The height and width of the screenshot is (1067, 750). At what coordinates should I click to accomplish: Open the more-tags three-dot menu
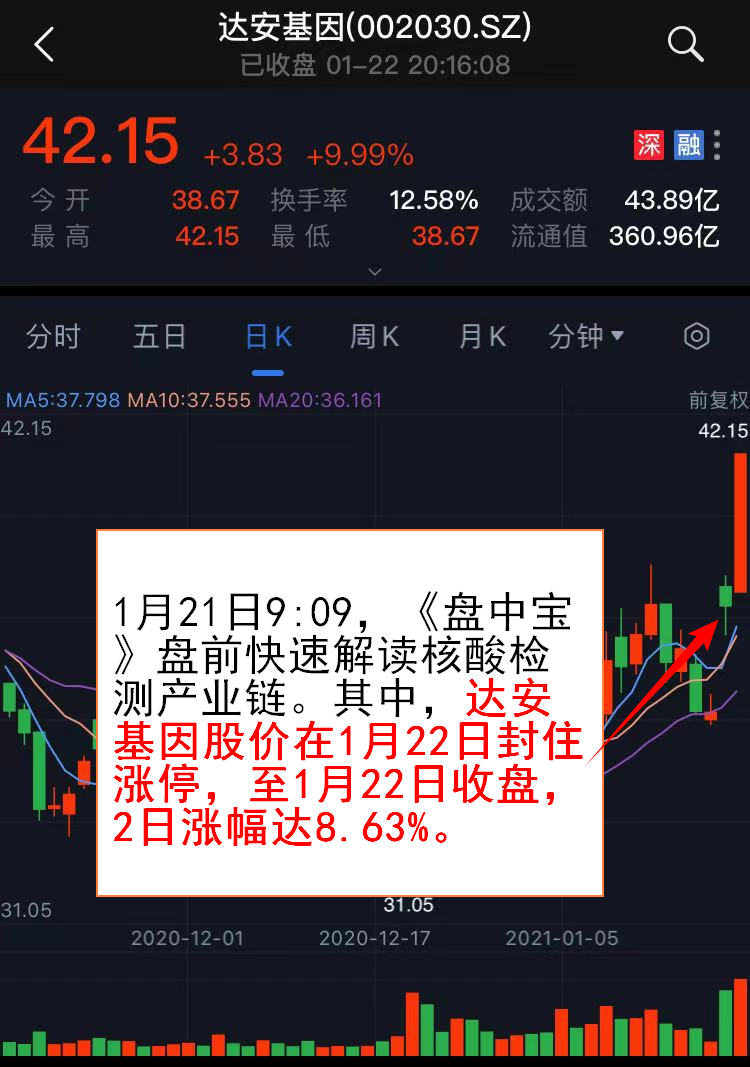(717, 145)
